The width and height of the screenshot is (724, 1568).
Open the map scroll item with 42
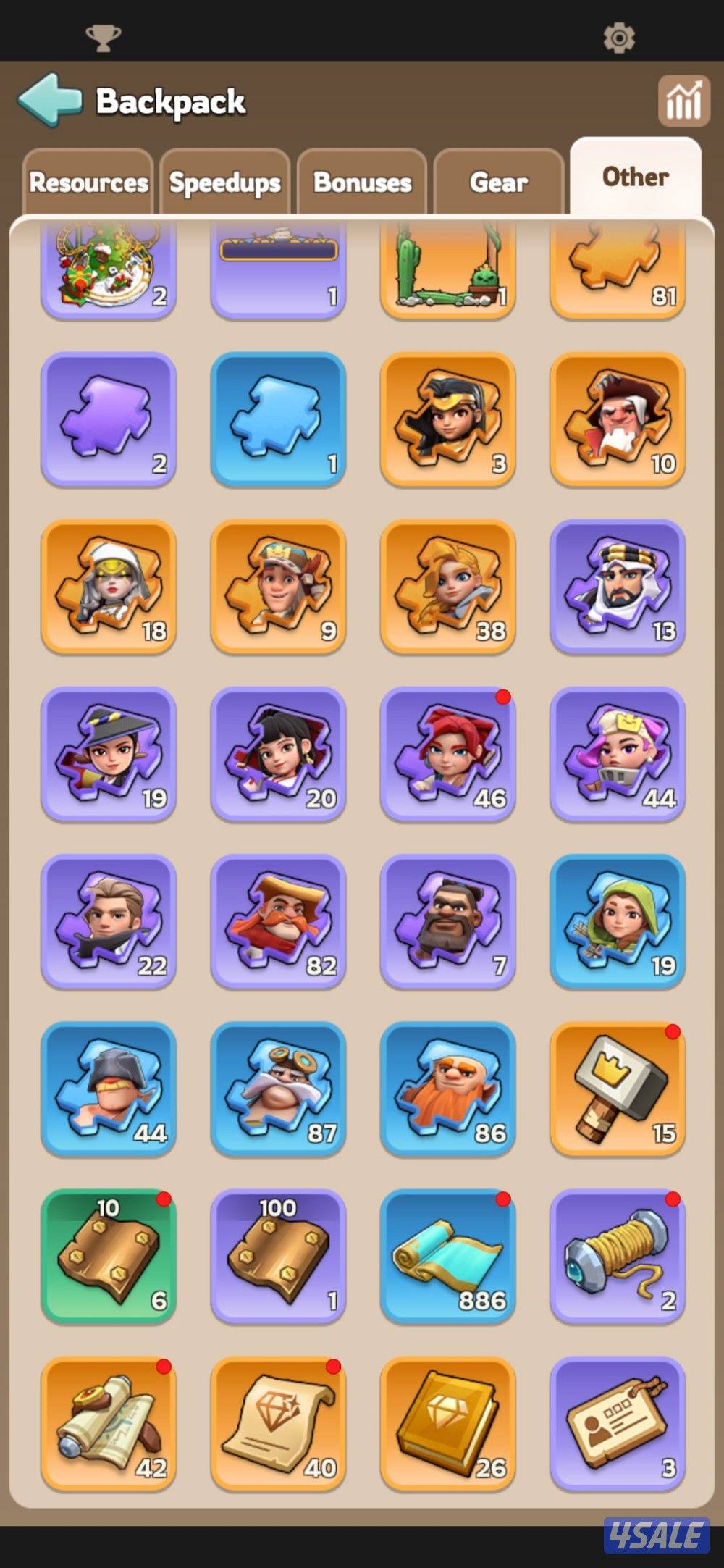109,1423
